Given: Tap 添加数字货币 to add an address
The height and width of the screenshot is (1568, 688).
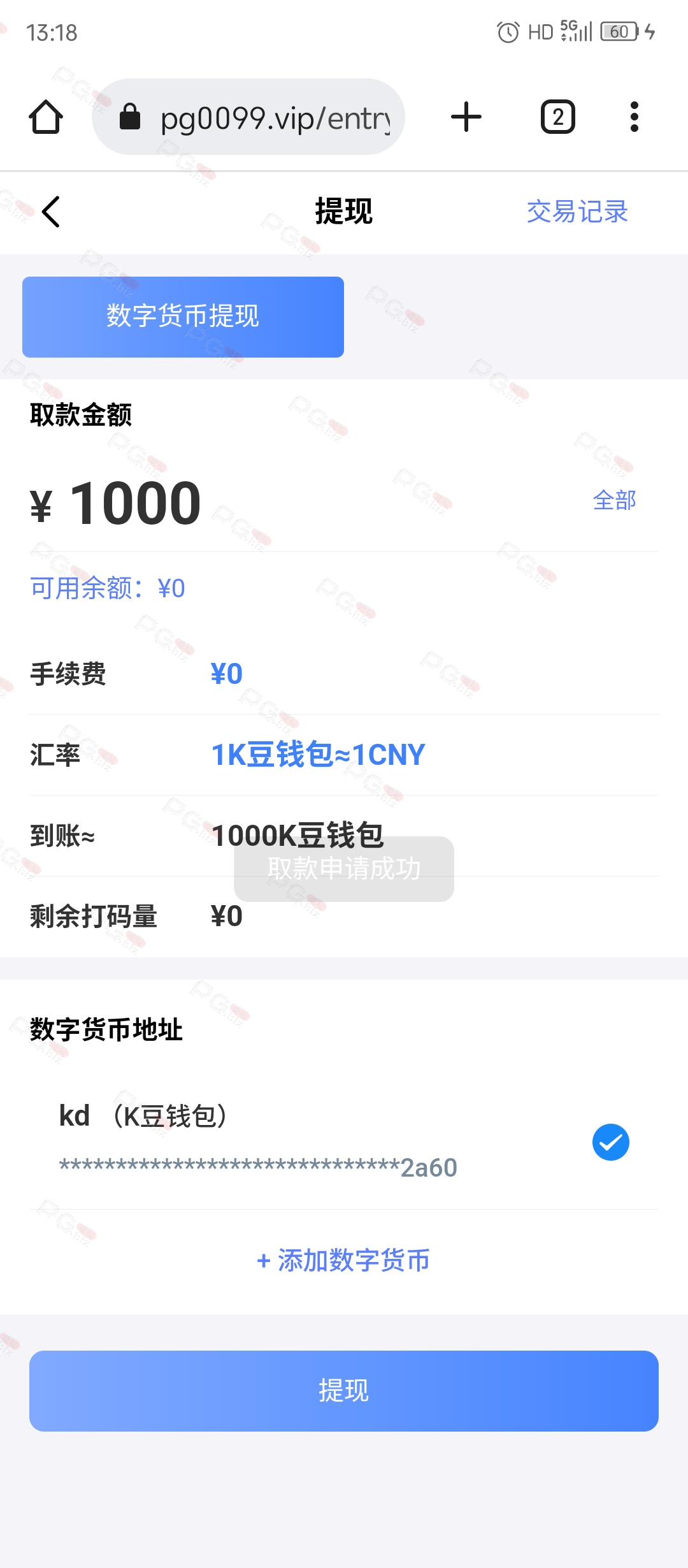Looking at the screenshot, I should [x=344, y=1260].
